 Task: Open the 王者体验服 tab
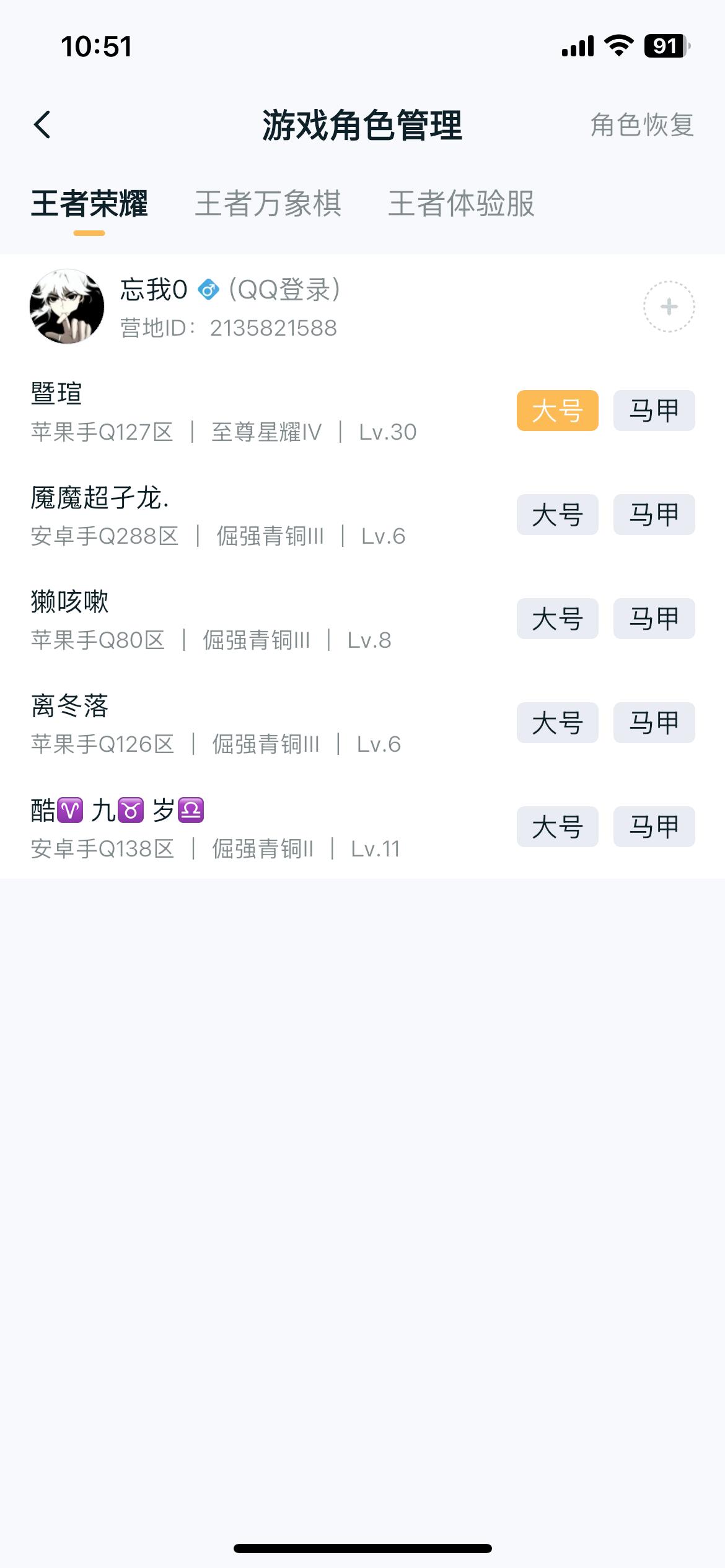462,204
